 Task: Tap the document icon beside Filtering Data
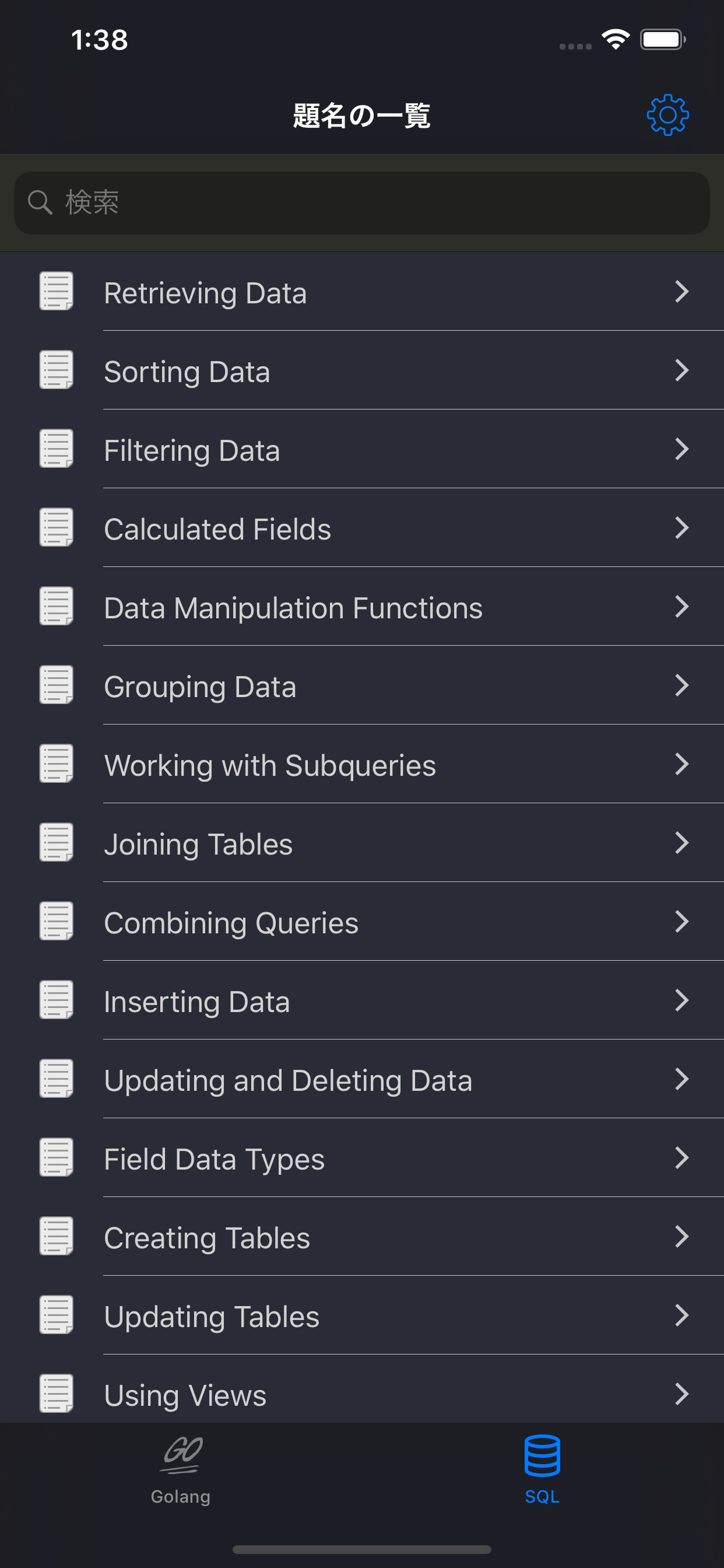[56, 449]
